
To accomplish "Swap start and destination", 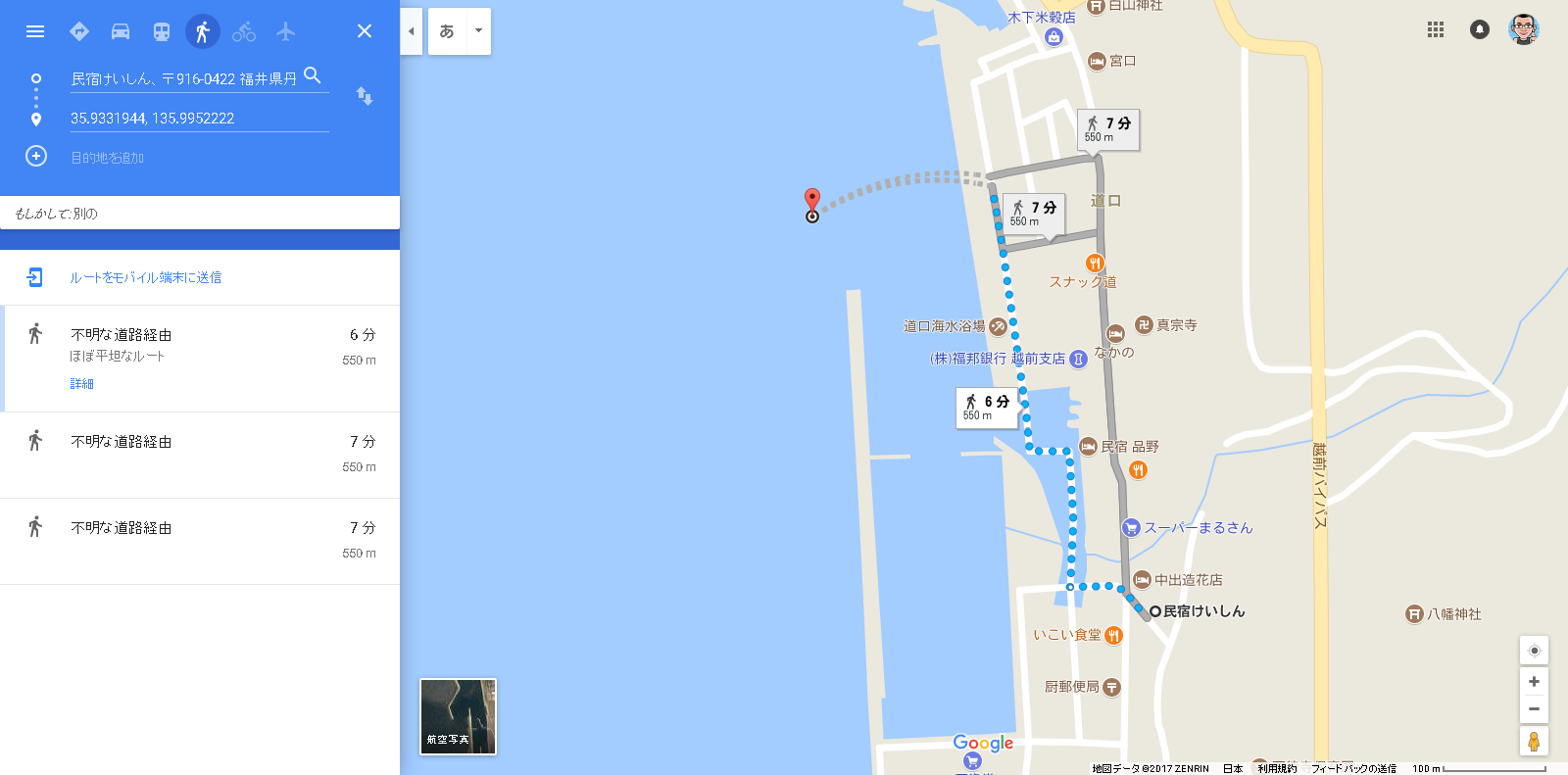I will point(365,96).
